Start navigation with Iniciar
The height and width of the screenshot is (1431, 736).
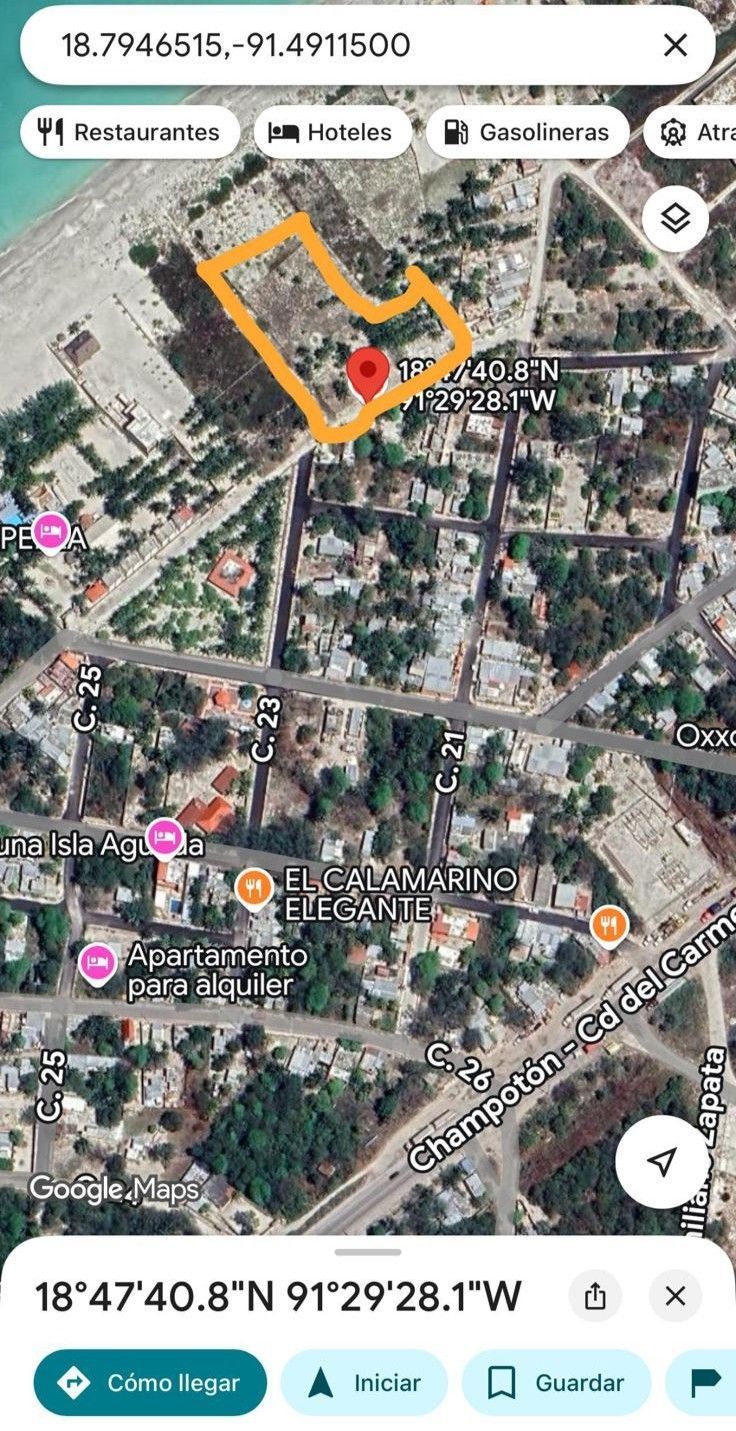click(364, 1383)
